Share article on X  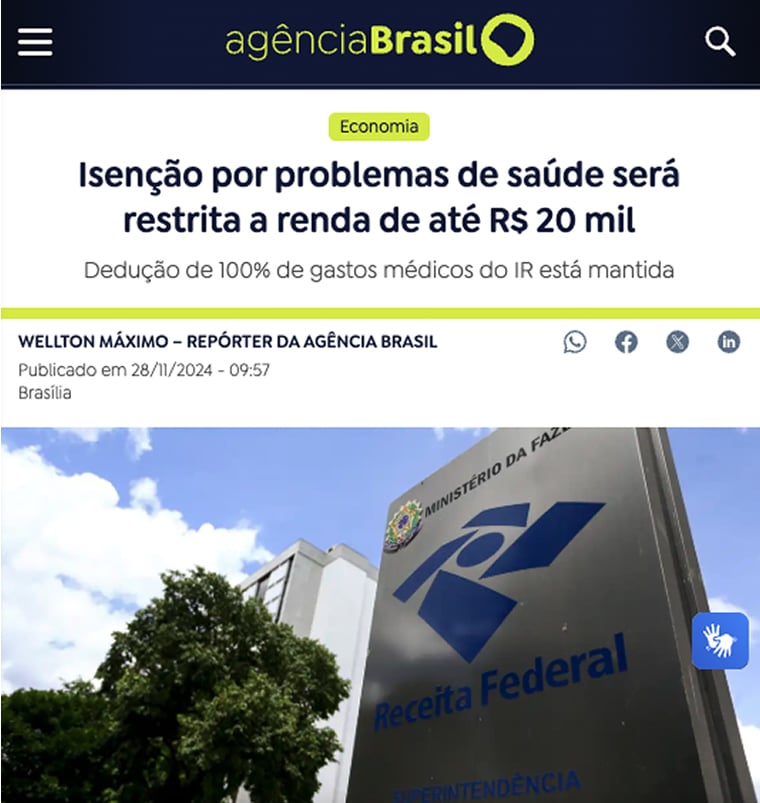point(678,342)
